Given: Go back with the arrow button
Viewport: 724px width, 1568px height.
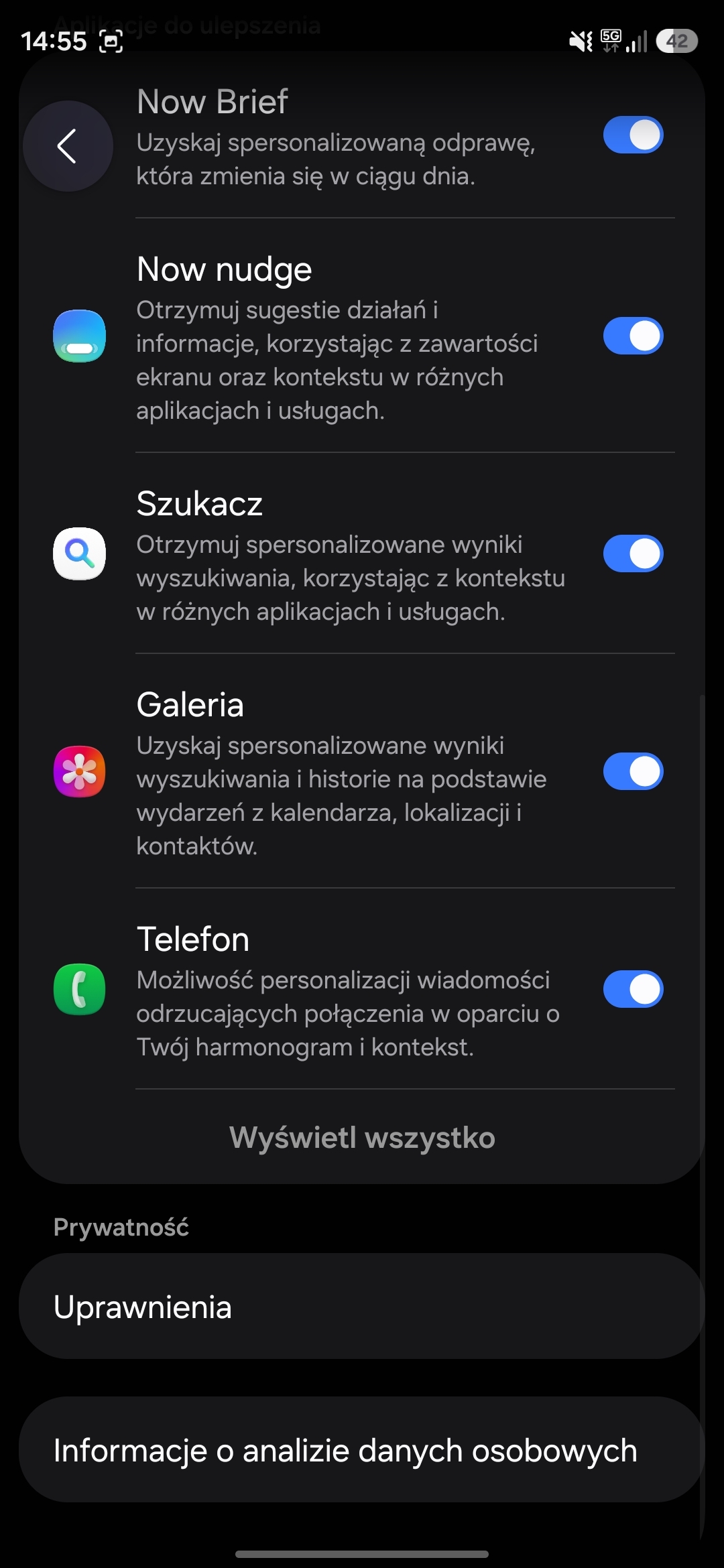Looking at the screenshot, I should 68,146.
